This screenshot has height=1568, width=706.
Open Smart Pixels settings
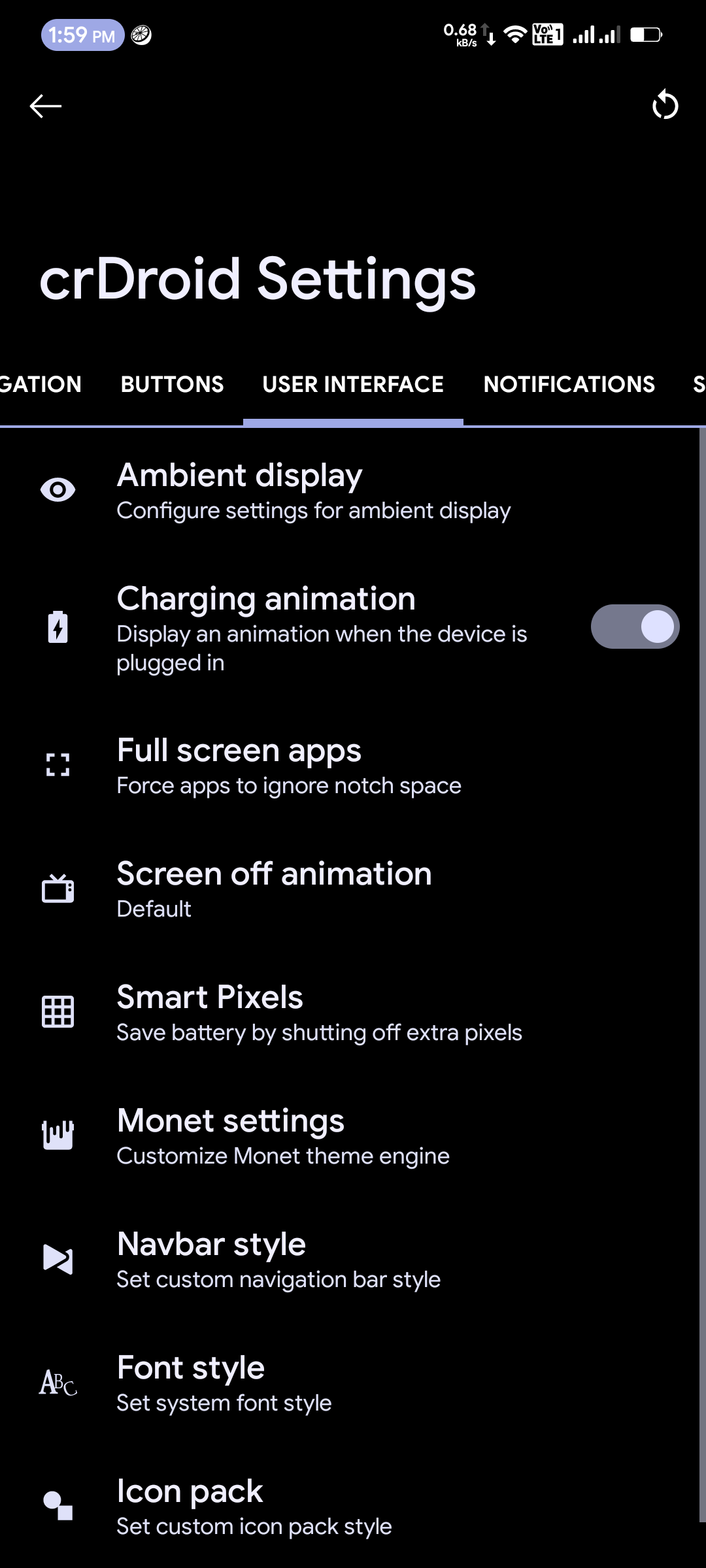coord(319,1013)
